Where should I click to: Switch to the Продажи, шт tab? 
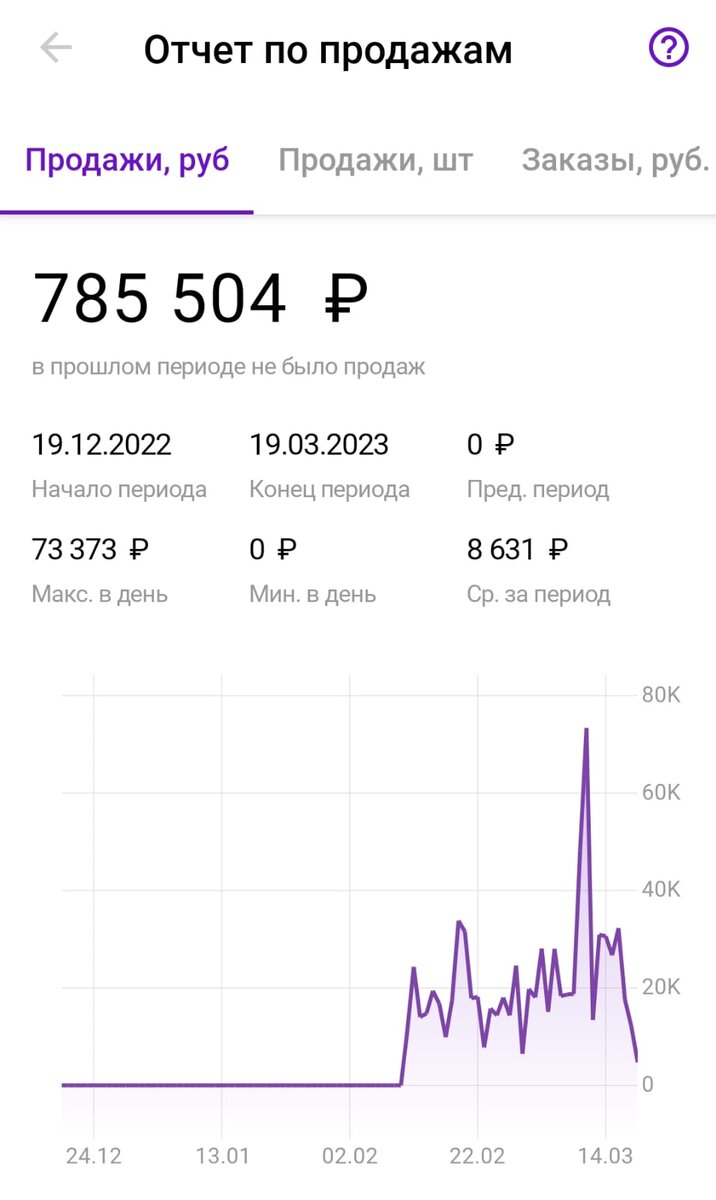point(376,160)
